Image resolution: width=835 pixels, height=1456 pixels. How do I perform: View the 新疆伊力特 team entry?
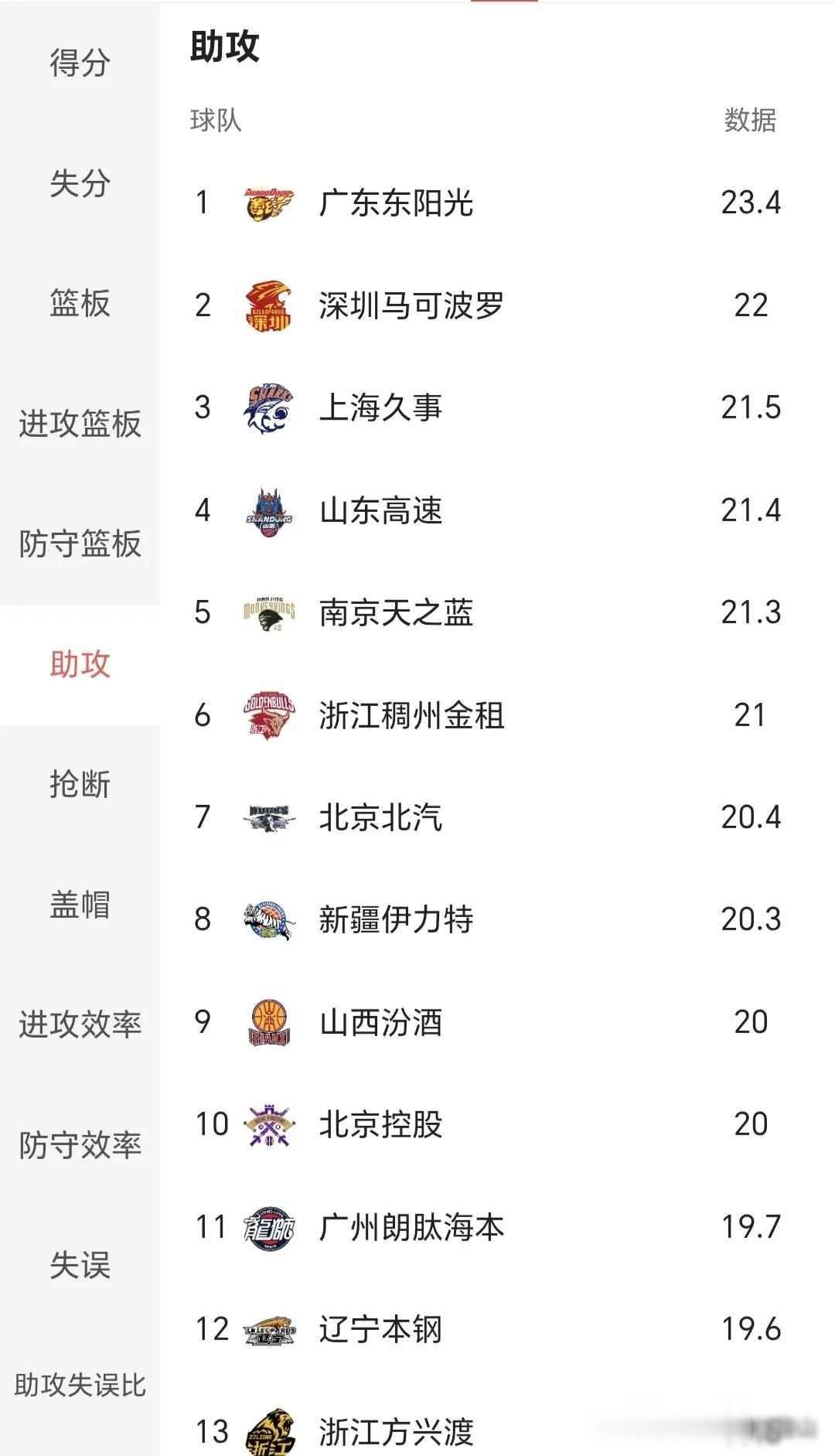tap(396, 919)
